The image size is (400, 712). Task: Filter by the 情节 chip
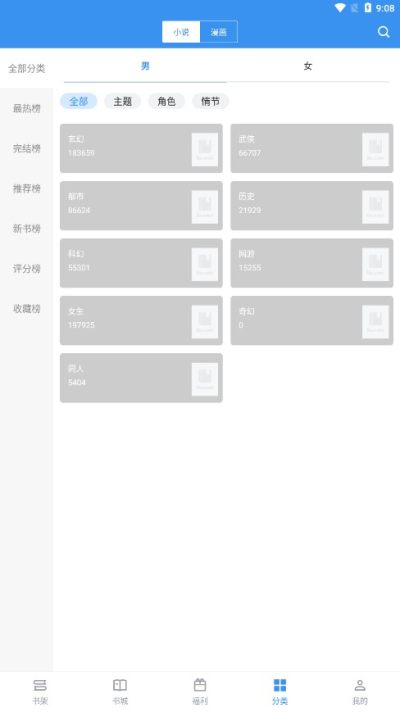pyautogui.click(x=210, y=101)
